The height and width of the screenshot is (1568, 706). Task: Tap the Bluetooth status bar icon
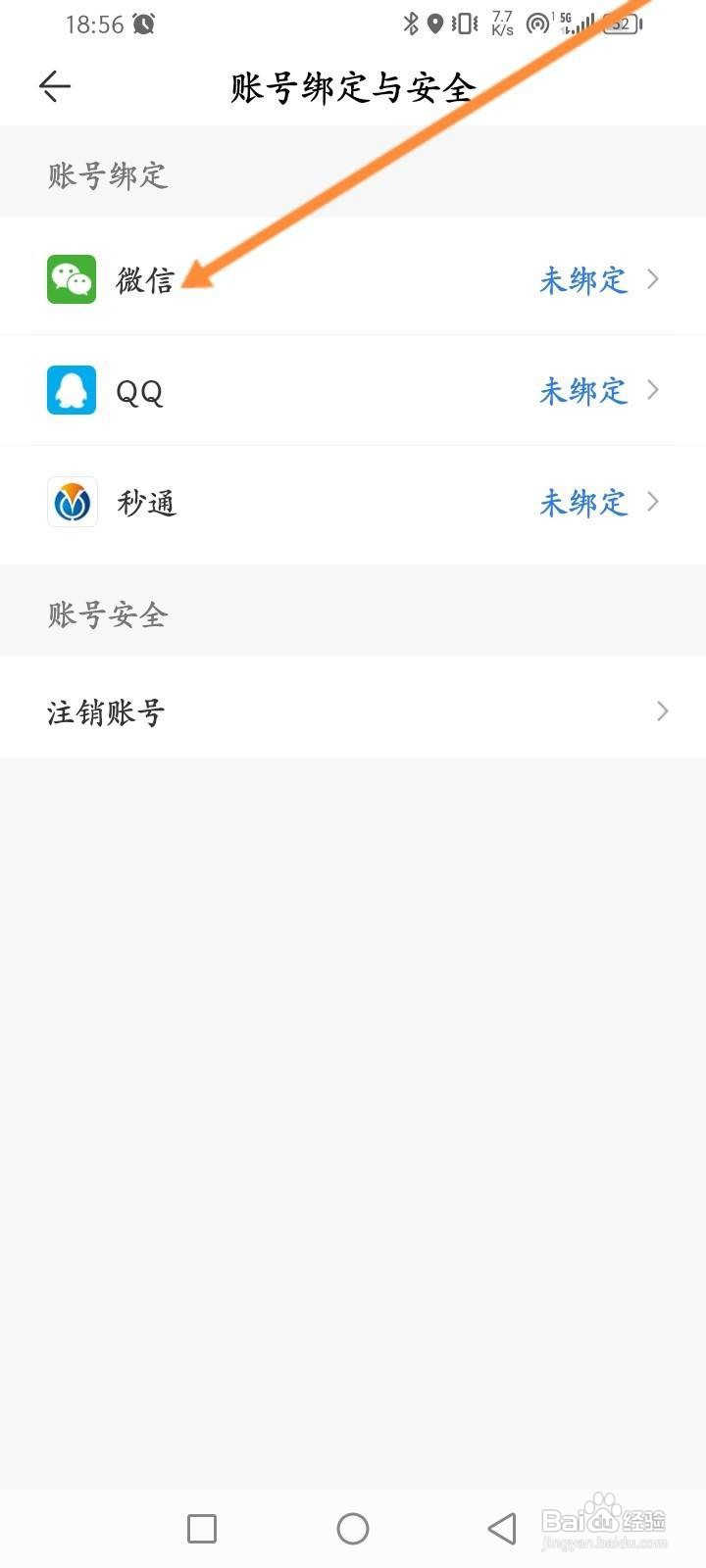411,22
